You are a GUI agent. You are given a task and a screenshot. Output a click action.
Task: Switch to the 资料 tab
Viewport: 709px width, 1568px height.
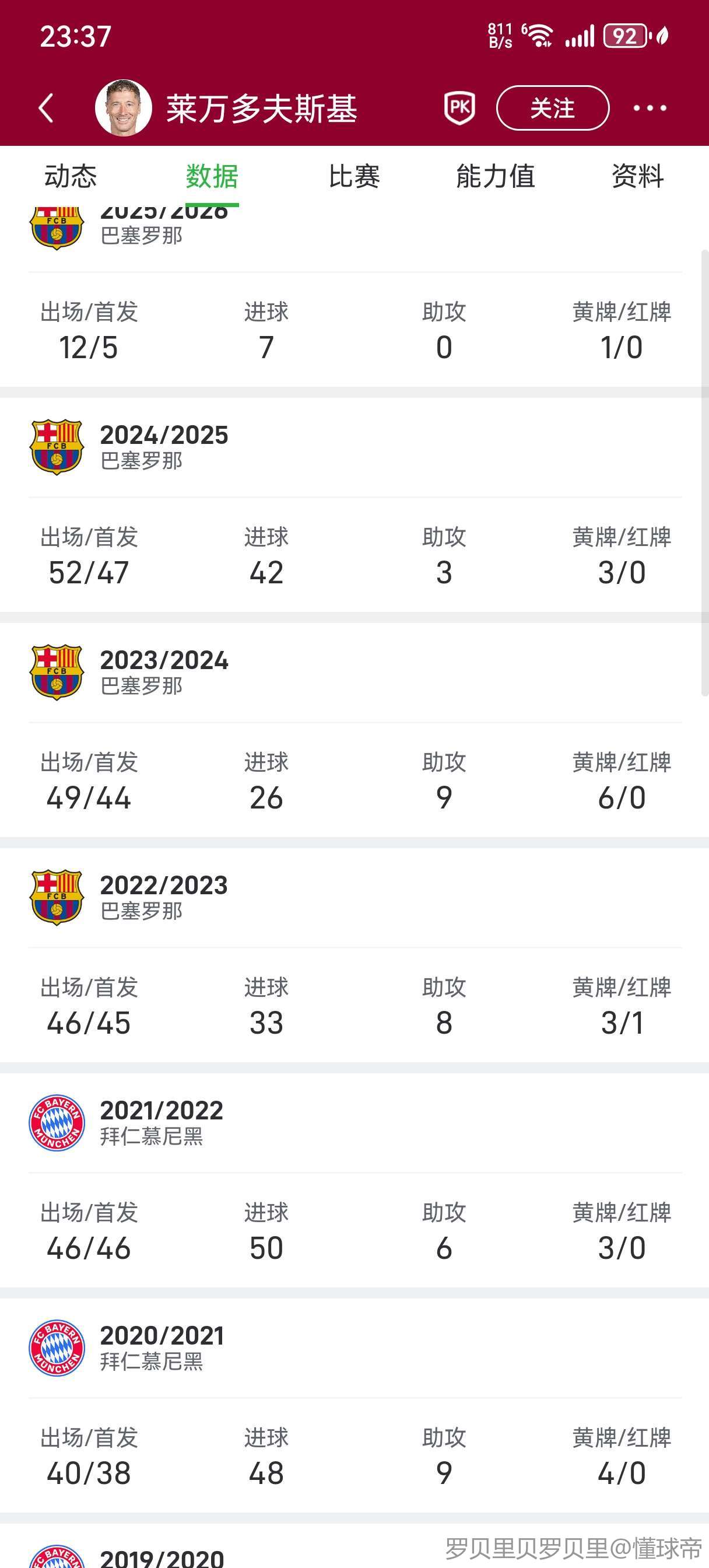[637, 177]
